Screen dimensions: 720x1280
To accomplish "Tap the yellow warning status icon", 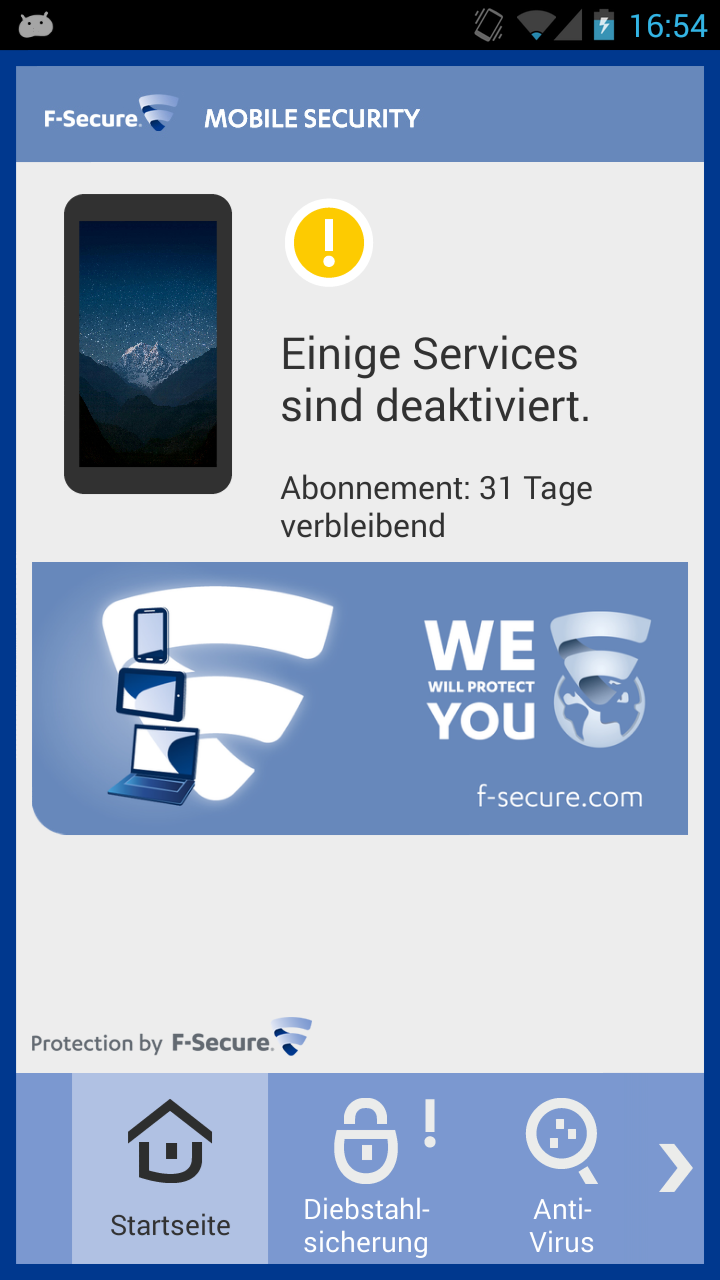I will click(329, 243).
